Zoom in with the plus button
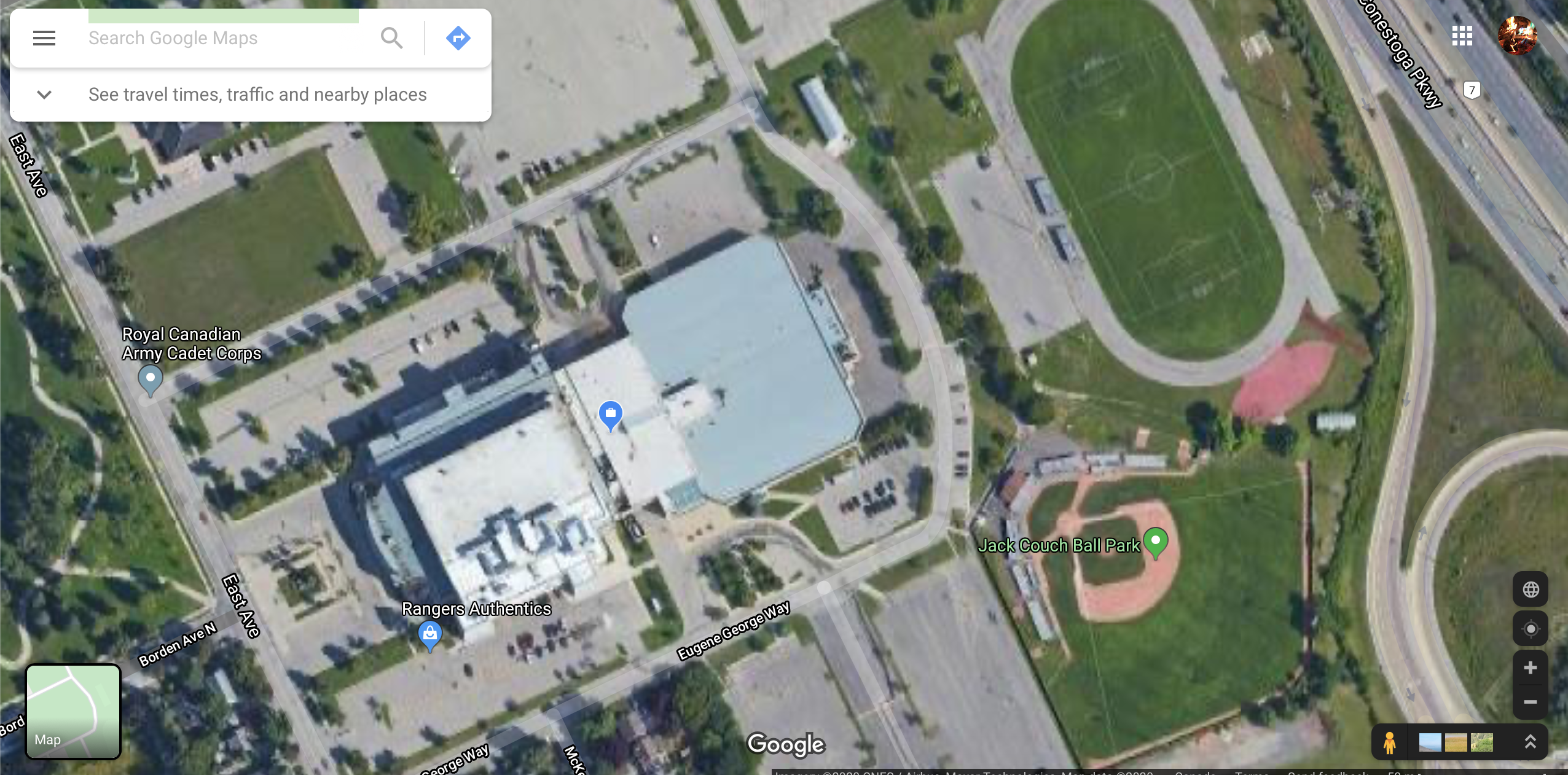Viewport: 1568px width, 775px height. tap(1530, 668)
